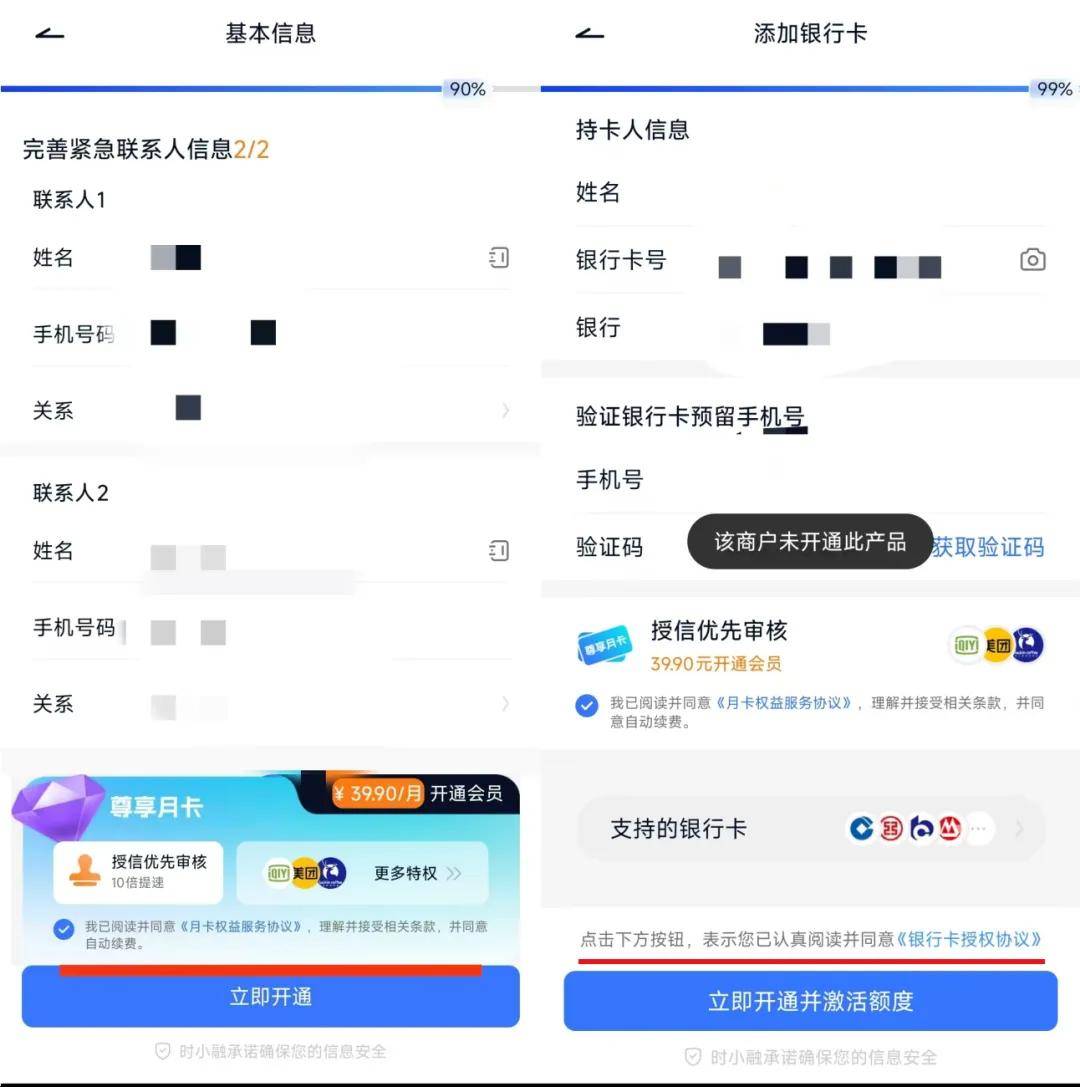
Task: Click the iQIYI membership benefit icon
Action: click(965, 643)
